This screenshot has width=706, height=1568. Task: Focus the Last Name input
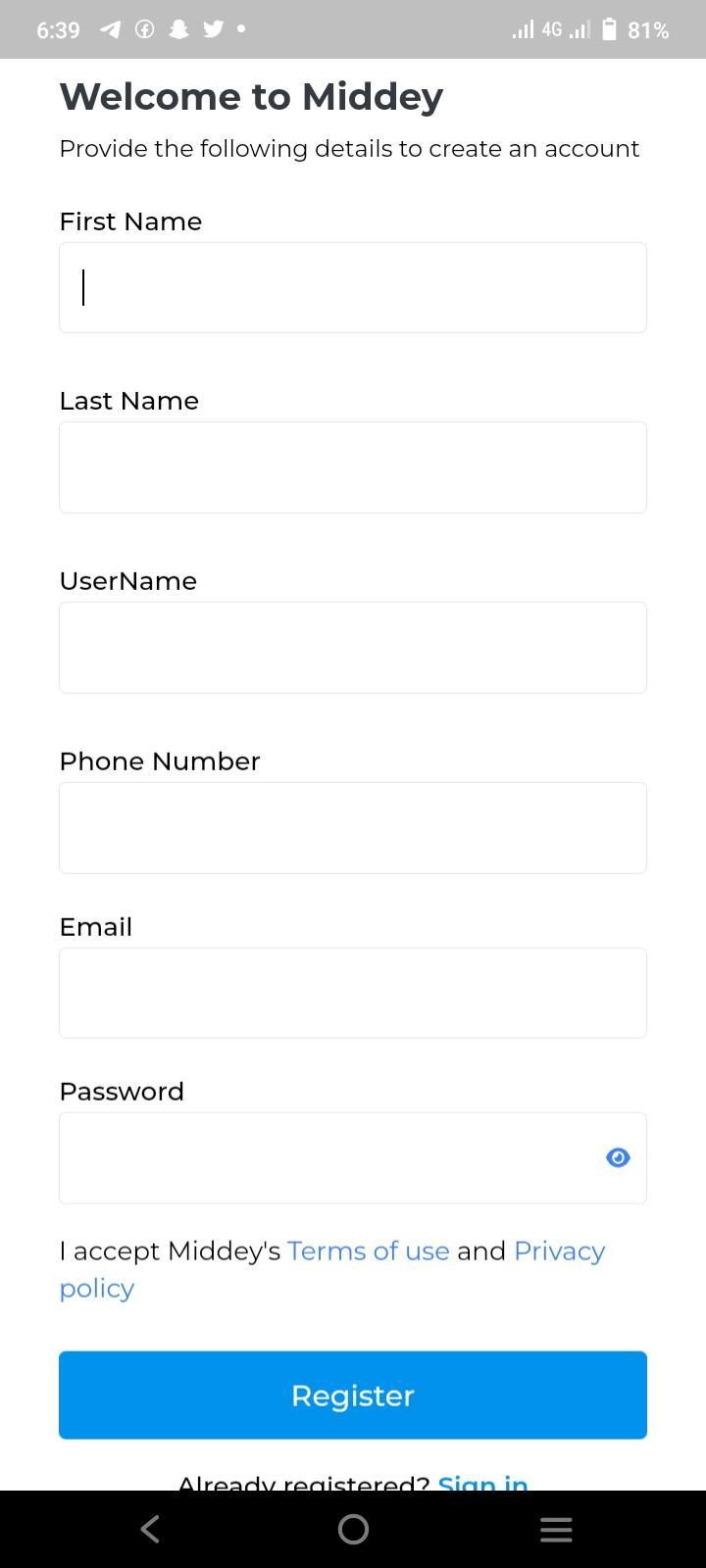353,467
